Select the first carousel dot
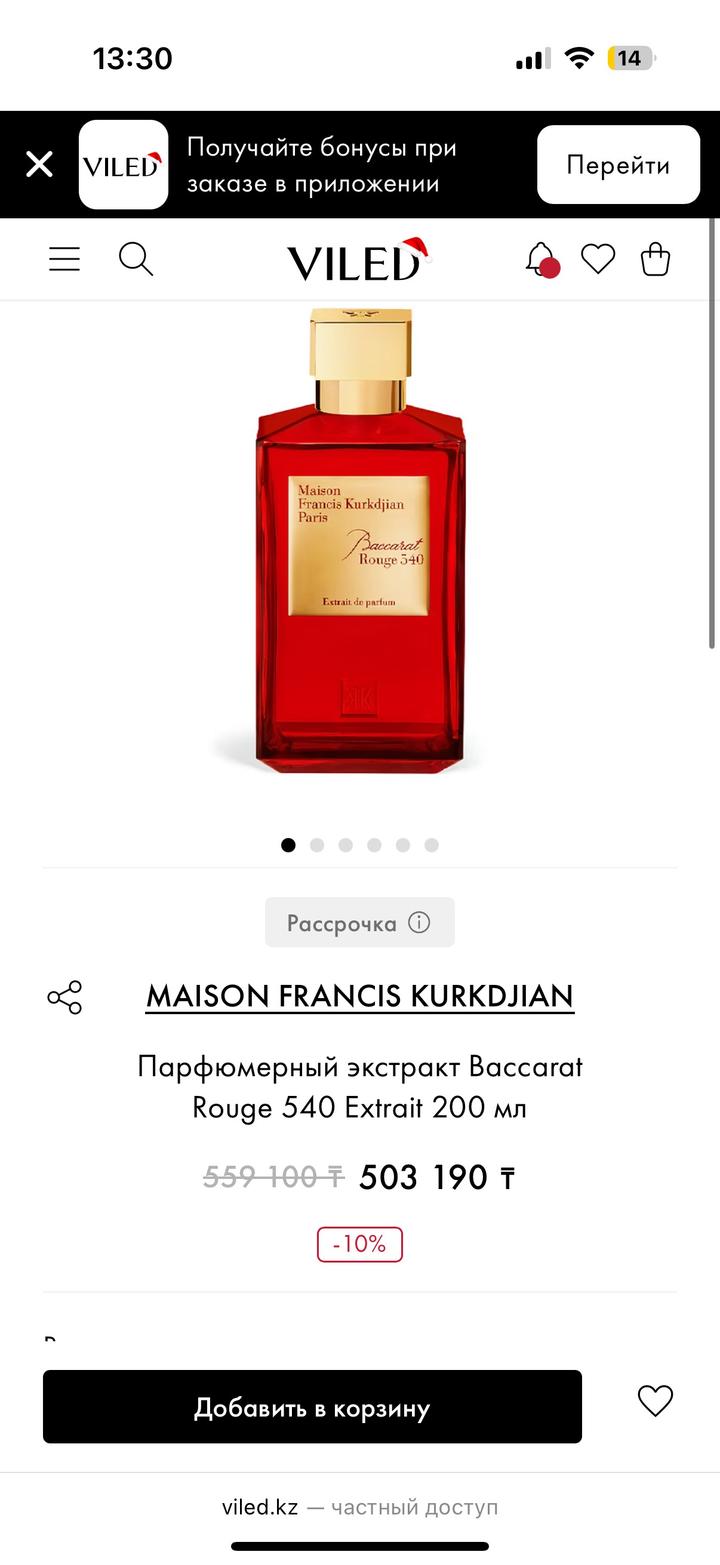This screenshot has height=1565, width=720. point(288,845)
